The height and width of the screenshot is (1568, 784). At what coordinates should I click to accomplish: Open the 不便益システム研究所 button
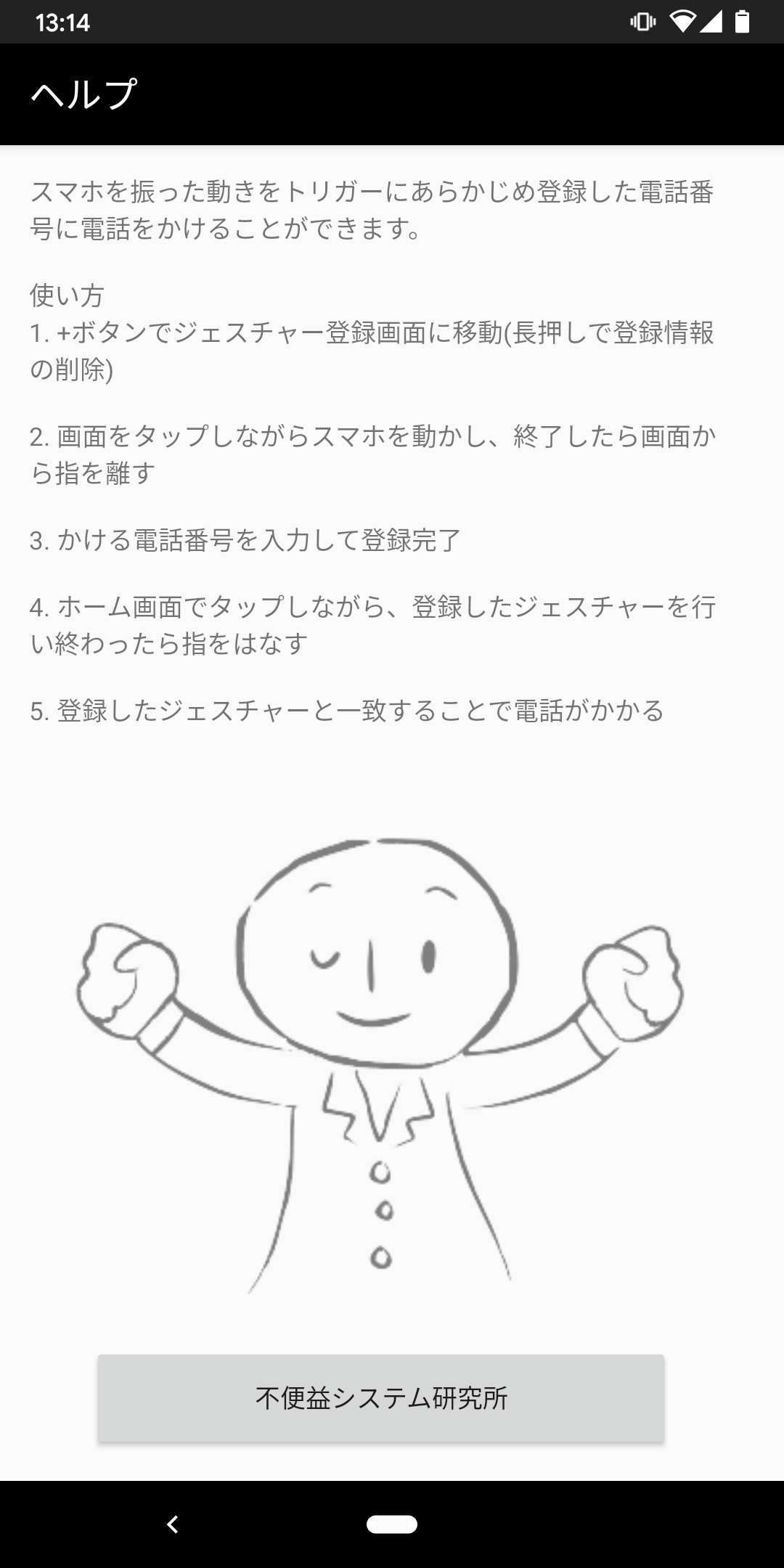pyautogui.click(x=381, y=1397)
